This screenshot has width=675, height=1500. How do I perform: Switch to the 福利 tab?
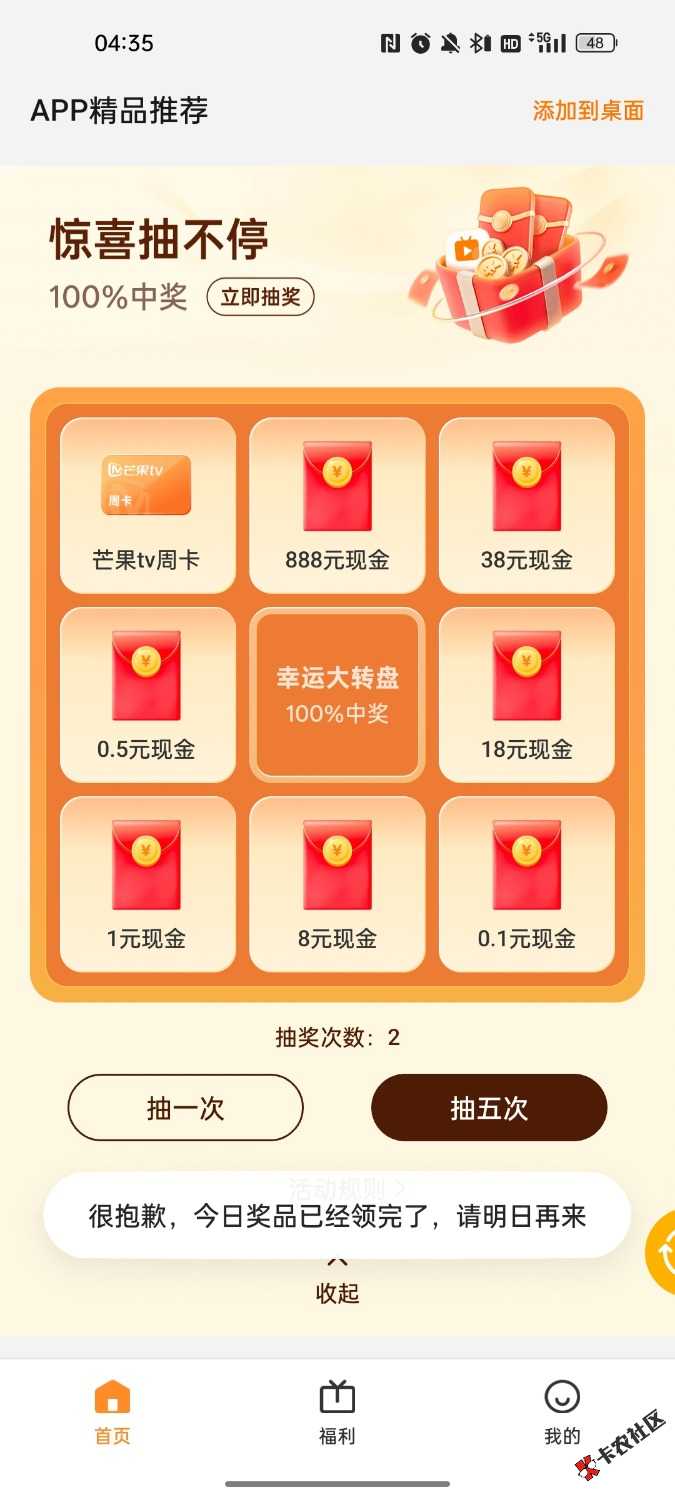click(x=337, y=1413)
